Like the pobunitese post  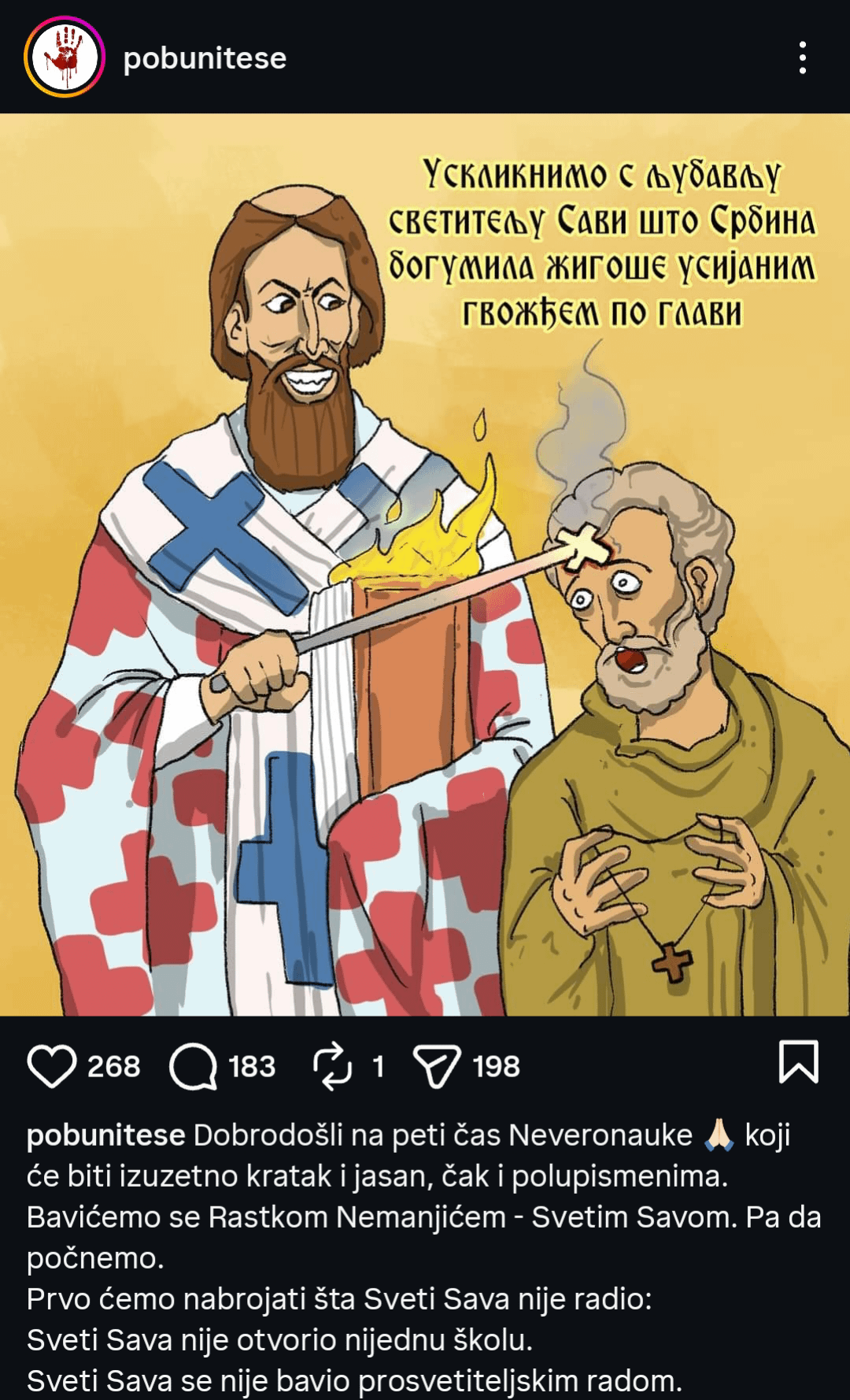[x=52, y=1066]
